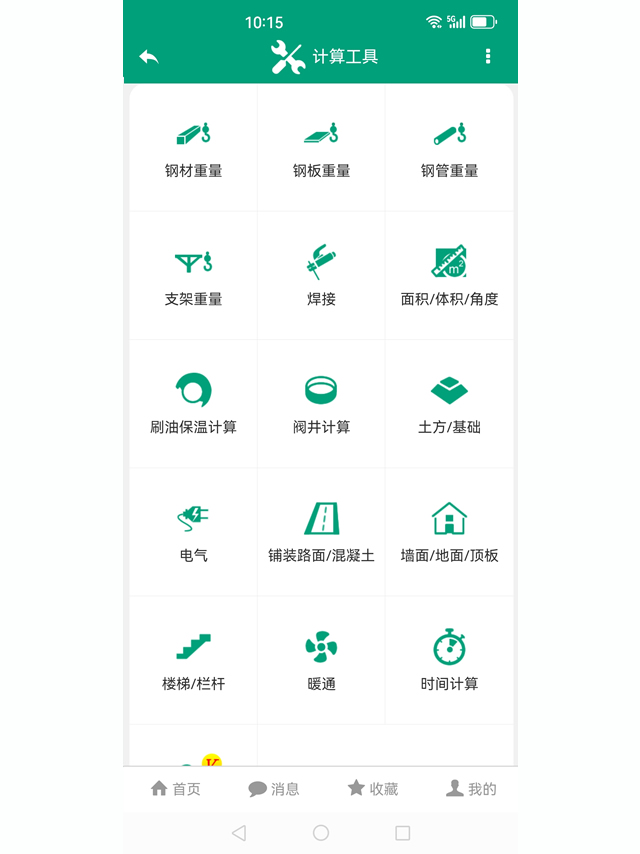This screenshot has height=854, width=640.
Task: Open the 面积/体积/角度 calculator
Action: [449, 276]
